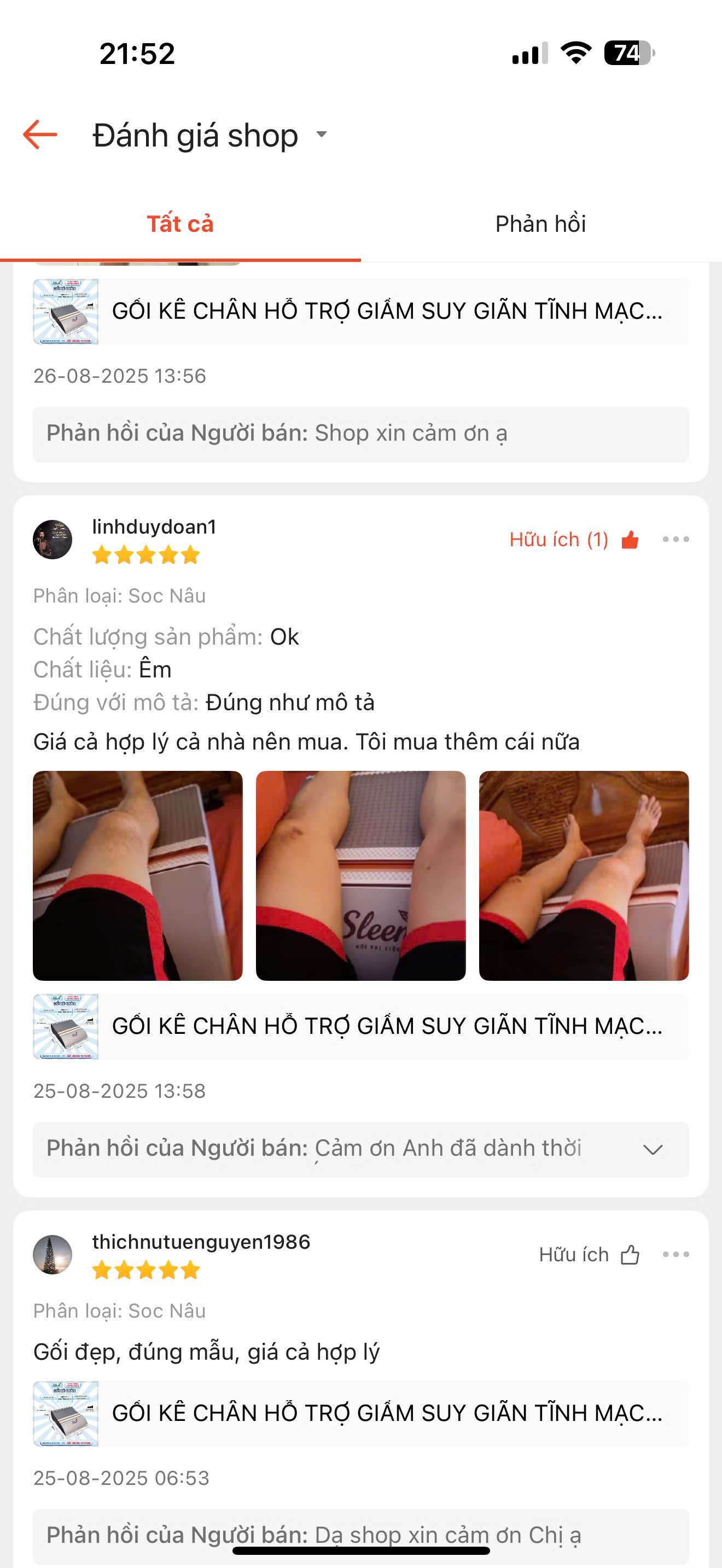Tap the battery indicator showing 74
Image resolution: width=722 pixels, height=1568 pixels.
coord(626,55)
